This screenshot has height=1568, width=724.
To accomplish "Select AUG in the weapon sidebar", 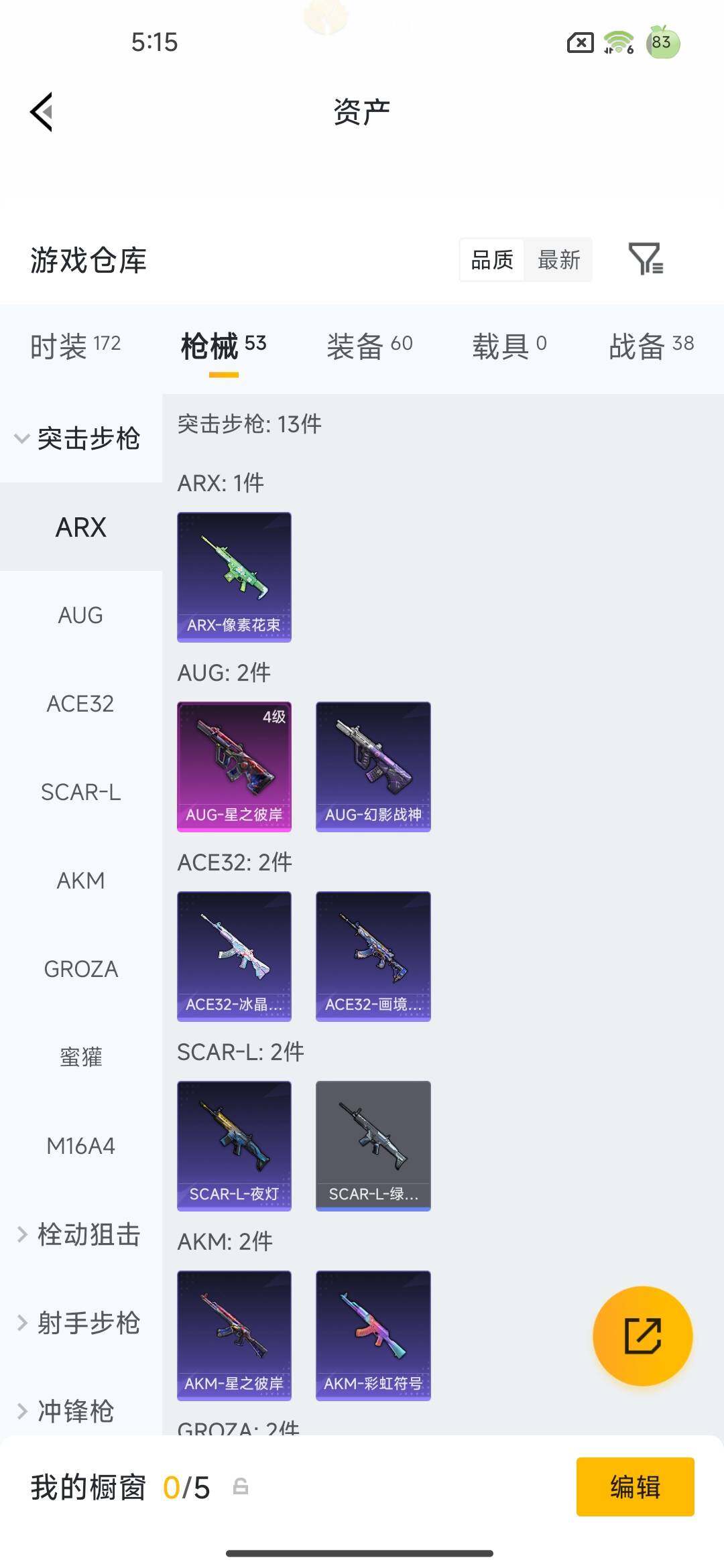I will pos(80,615).
